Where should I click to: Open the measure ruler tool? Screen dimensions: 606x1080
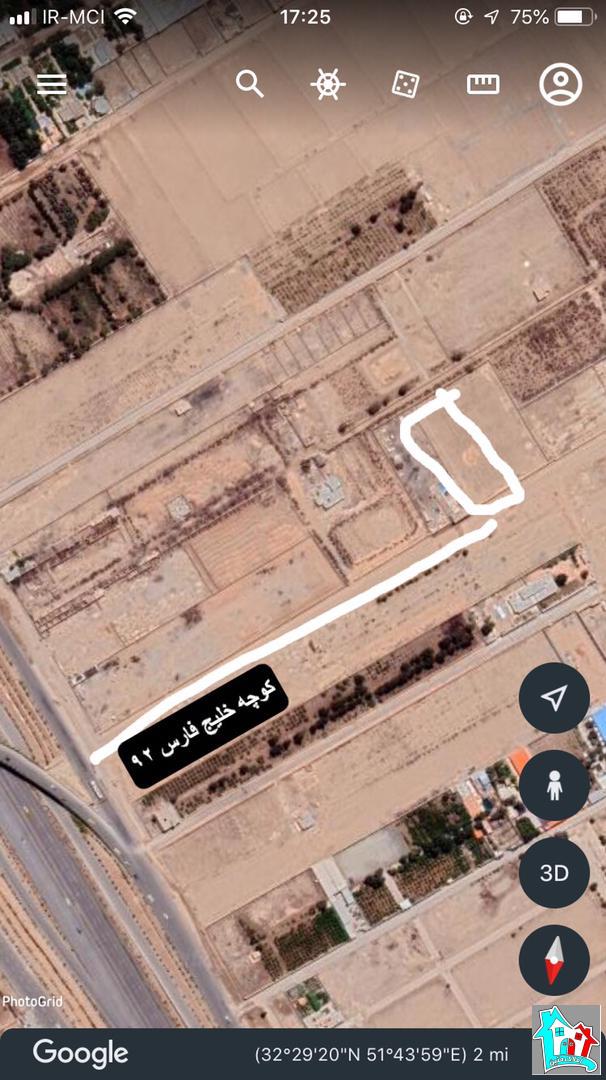[x=483, y=84]
